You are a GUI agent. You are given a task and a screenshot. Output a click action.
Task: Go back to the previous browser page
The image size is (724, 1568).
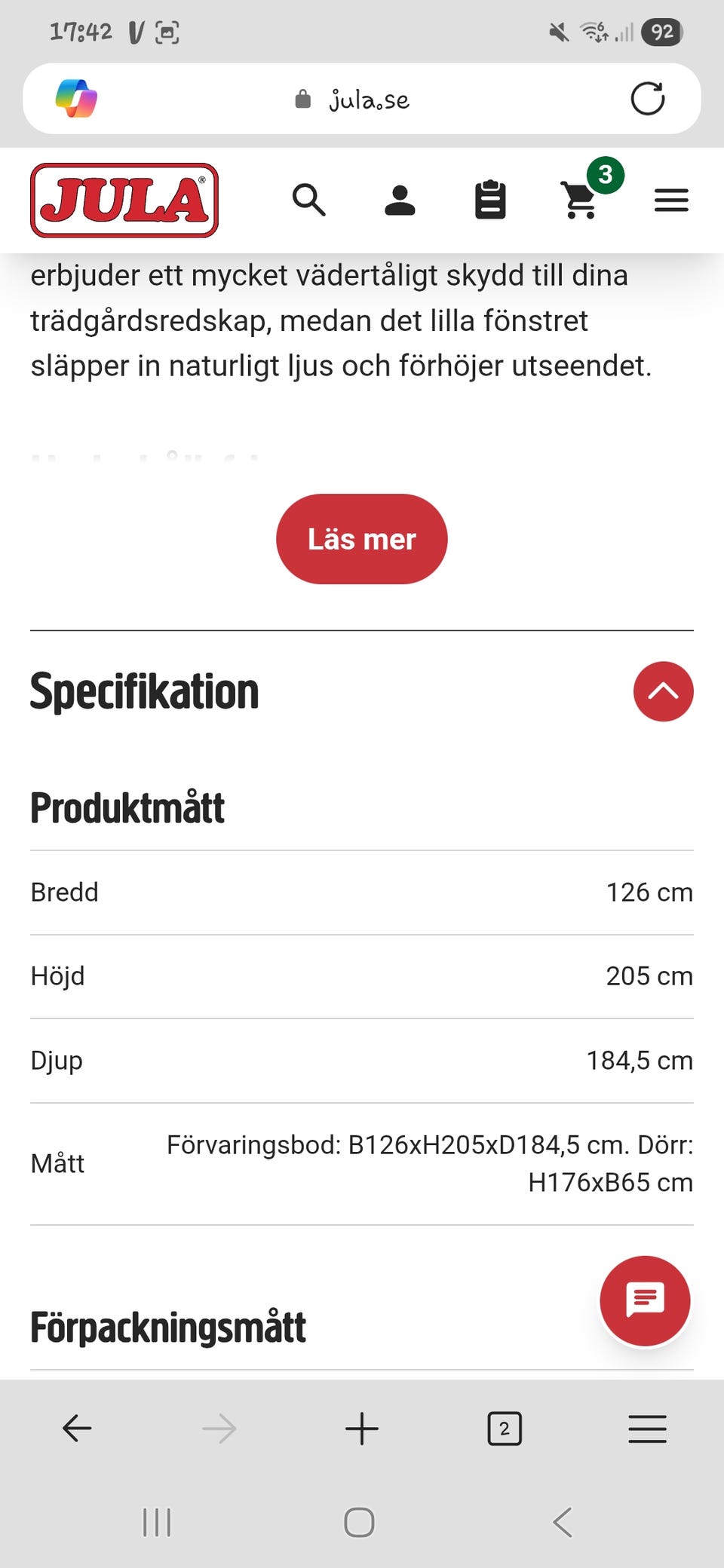pyautogui.click(x=77, y=1428)
